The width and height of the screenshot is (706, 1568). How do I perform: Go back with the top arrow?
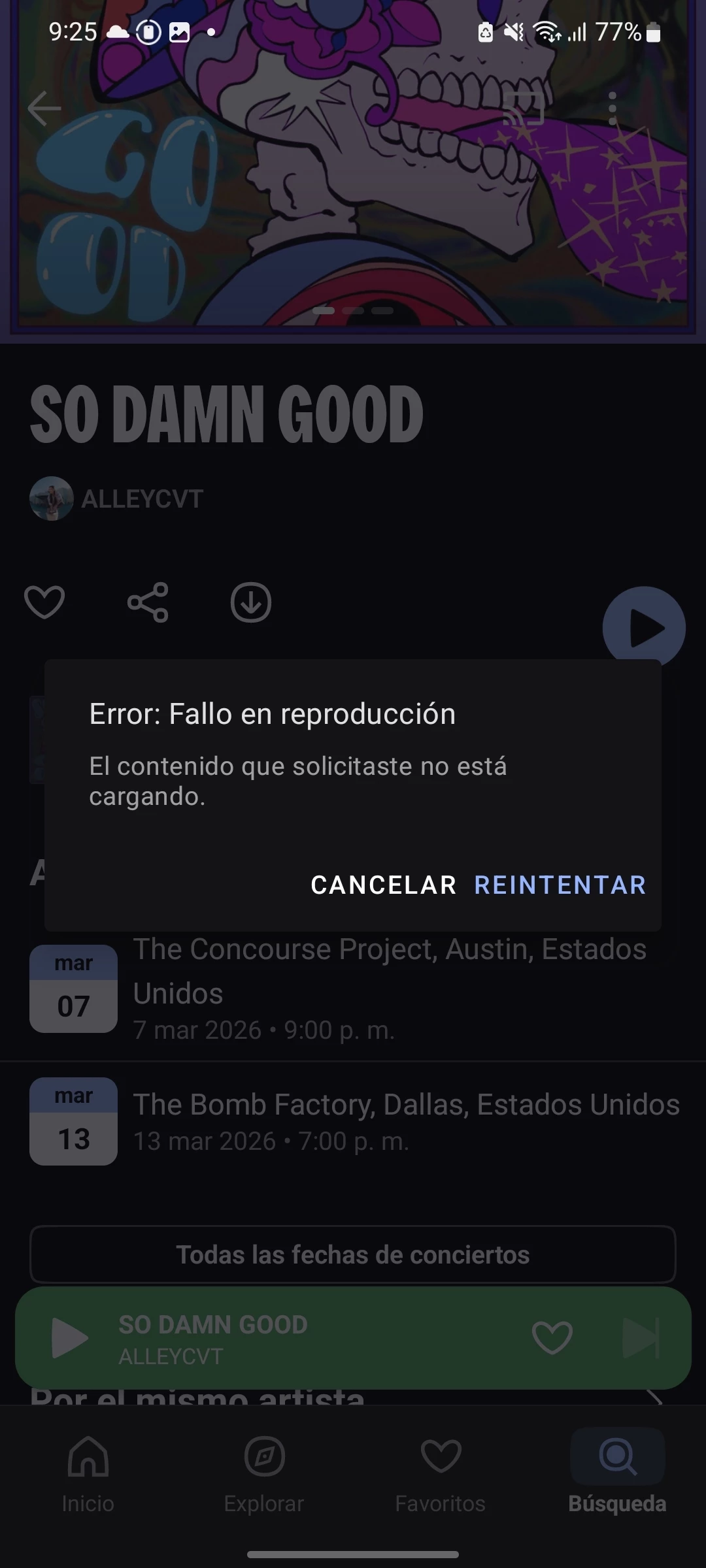pyautogui.click(x=44, y=108)
